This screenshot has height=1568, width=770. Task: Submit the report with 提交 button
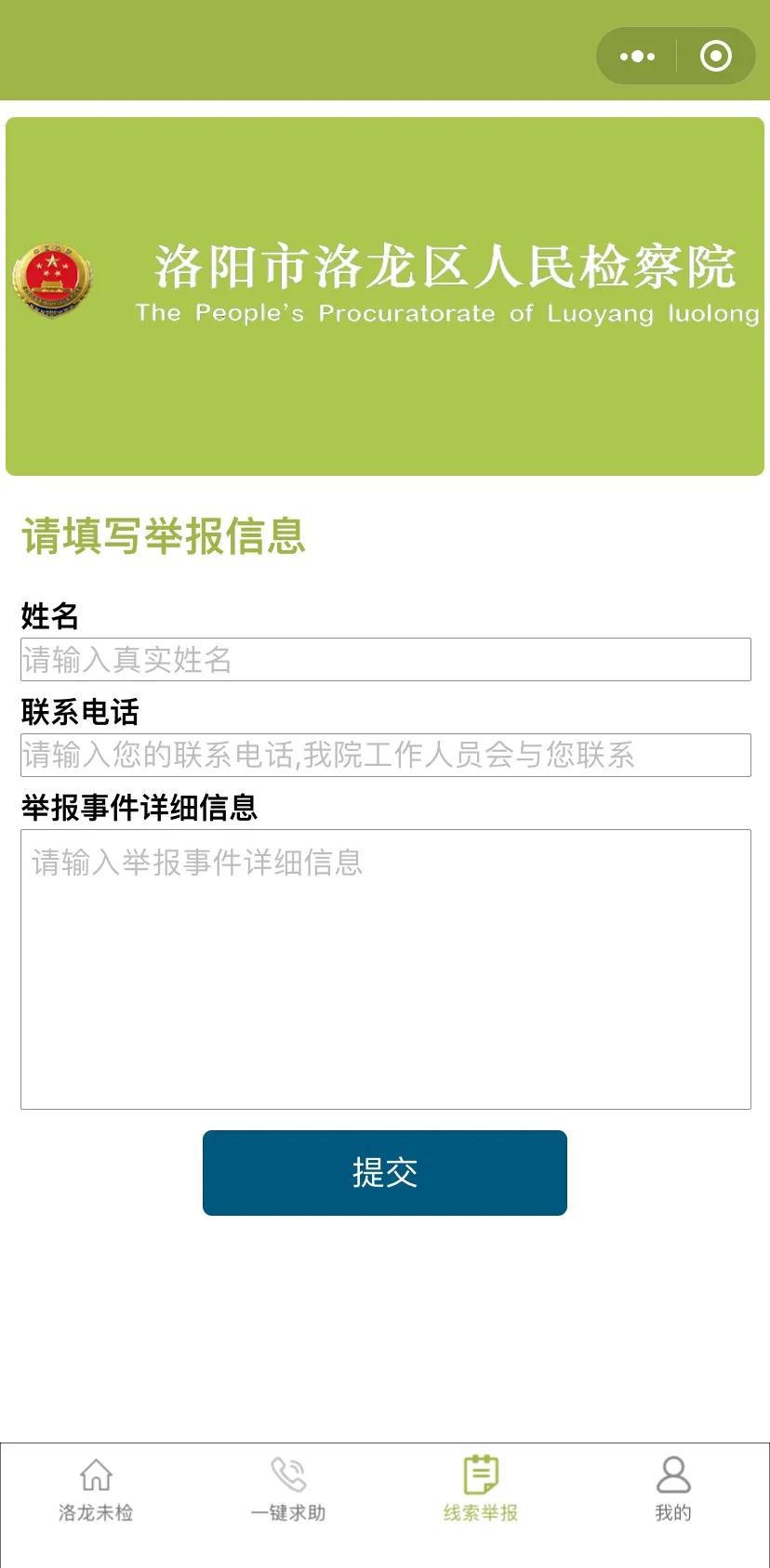point(385,1173)
